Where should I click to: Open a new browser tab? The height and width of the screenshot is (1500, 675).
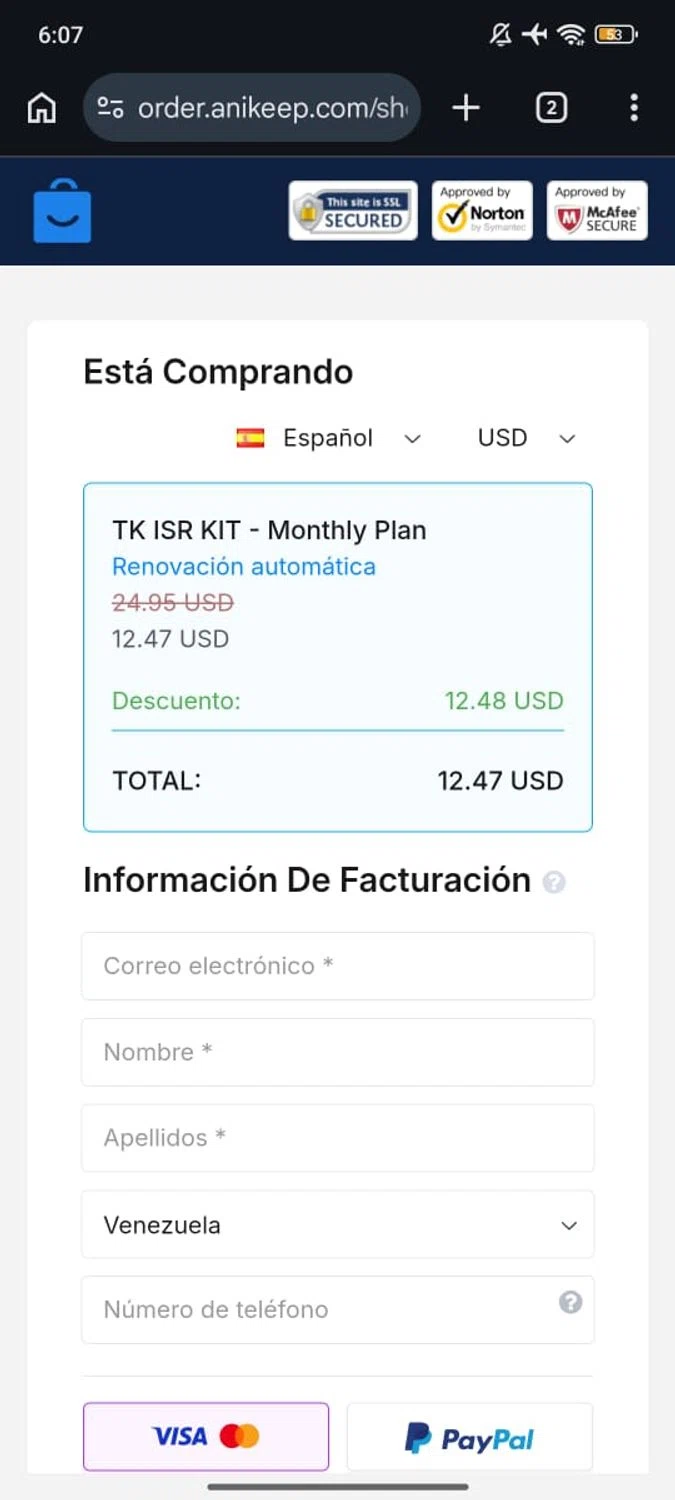click(466, 108)
